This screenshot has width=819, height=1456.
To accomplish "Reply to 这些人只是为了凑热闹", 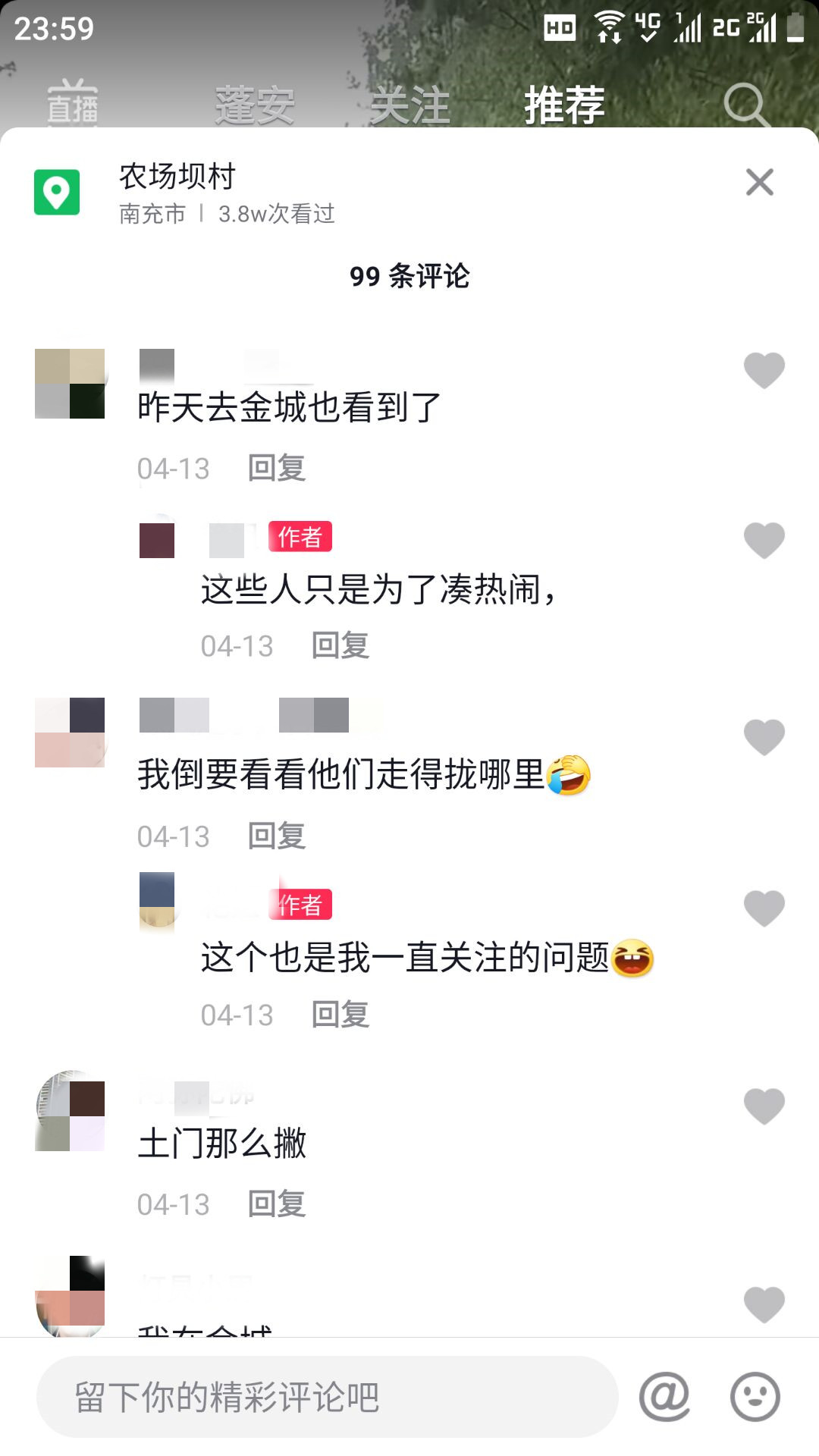I will pos(340,646).
